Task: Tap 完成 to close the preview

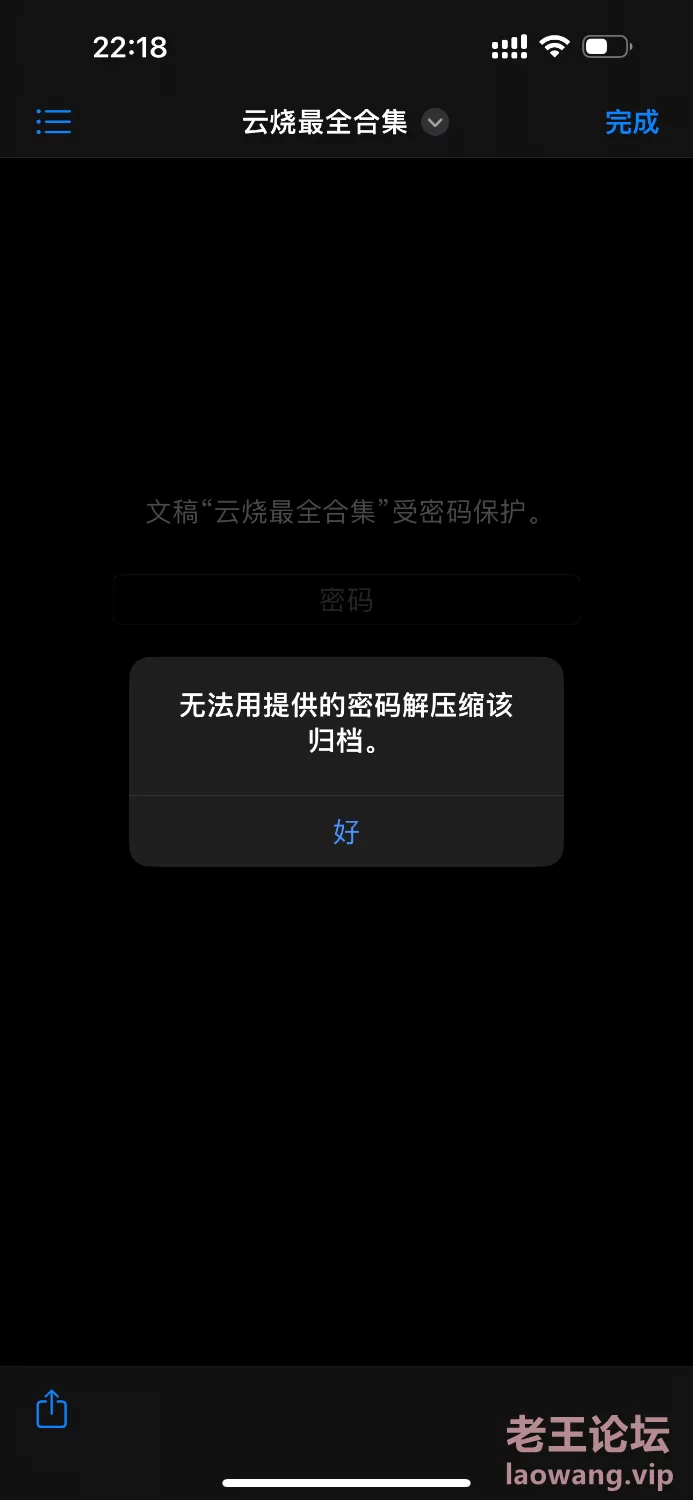Action: pyautogui.click(x=632, y=122)
